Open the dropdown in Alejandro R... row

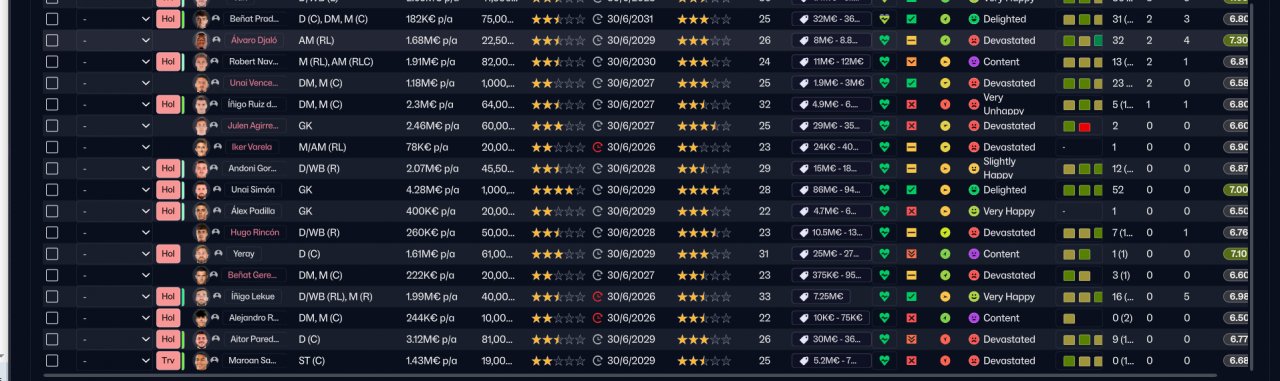[114, 318]
